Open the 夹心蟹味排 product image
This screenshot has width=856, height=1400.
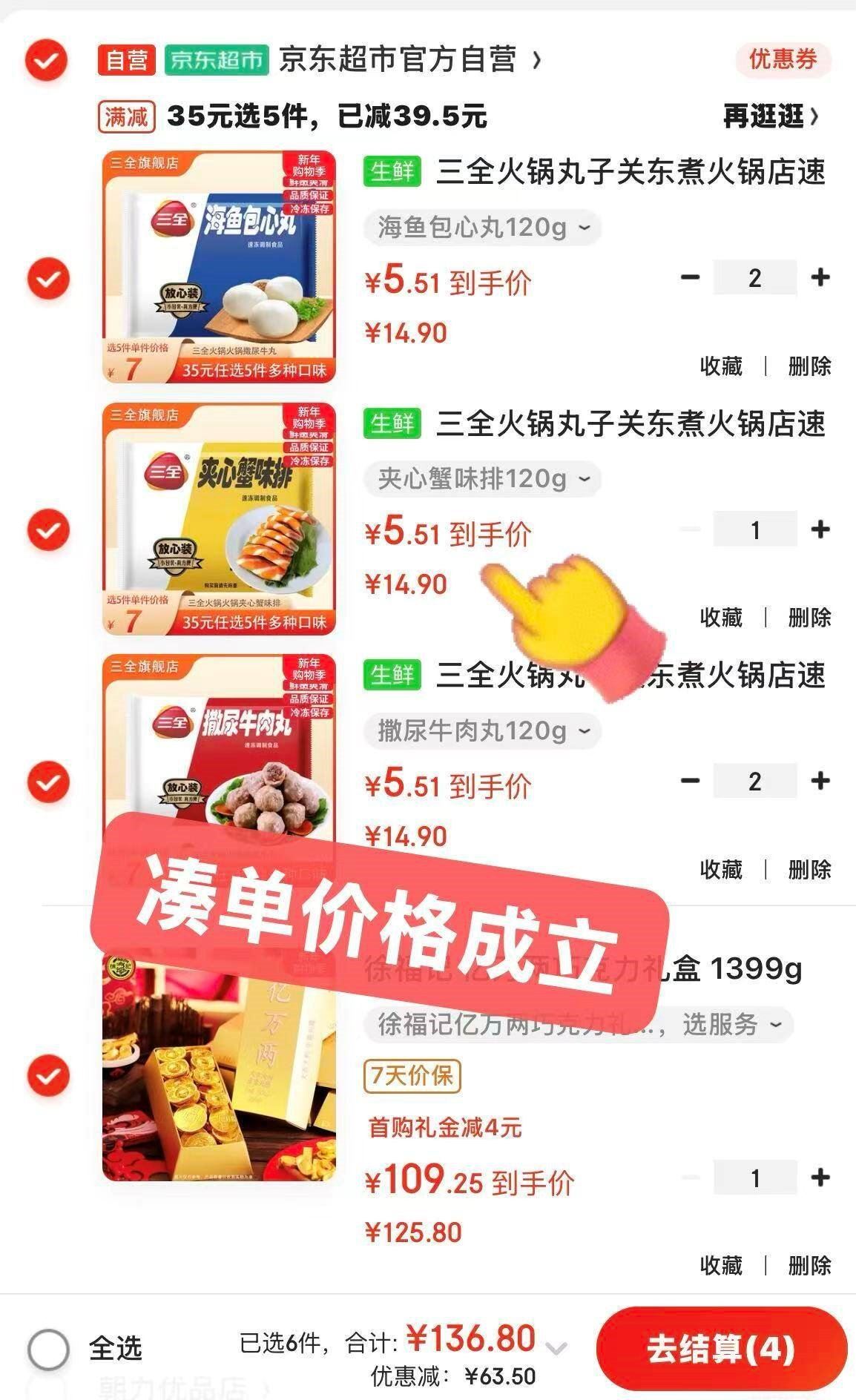(219, 519)
